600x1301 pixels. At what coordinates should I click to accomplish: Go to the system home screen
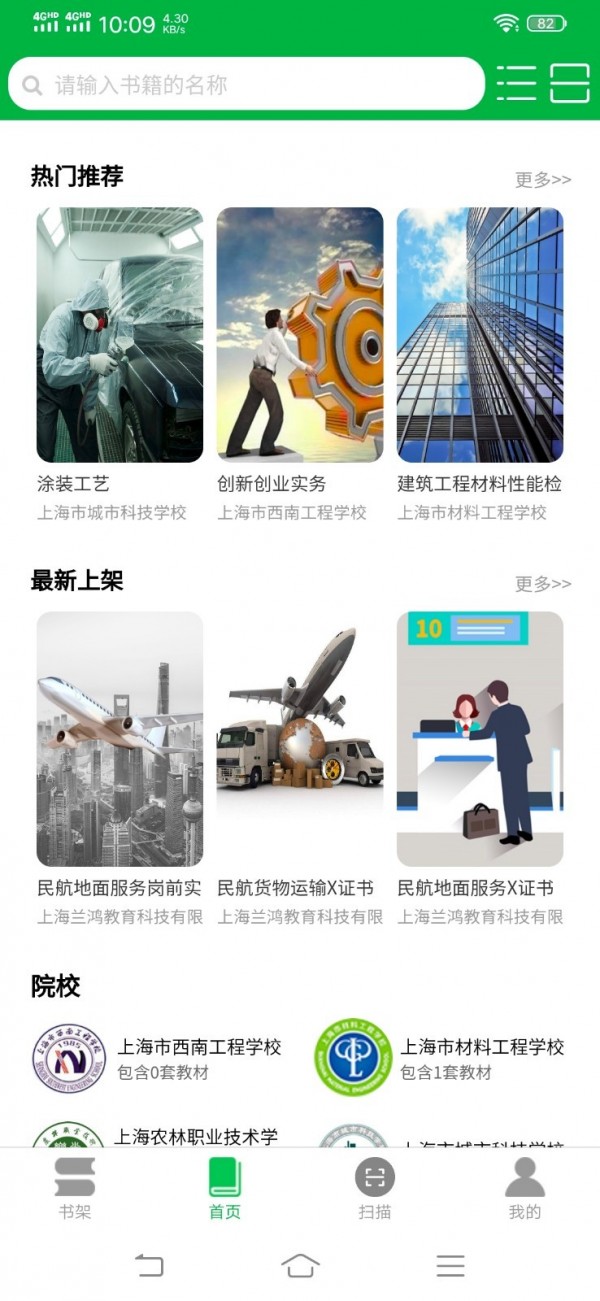point(300,1266)
